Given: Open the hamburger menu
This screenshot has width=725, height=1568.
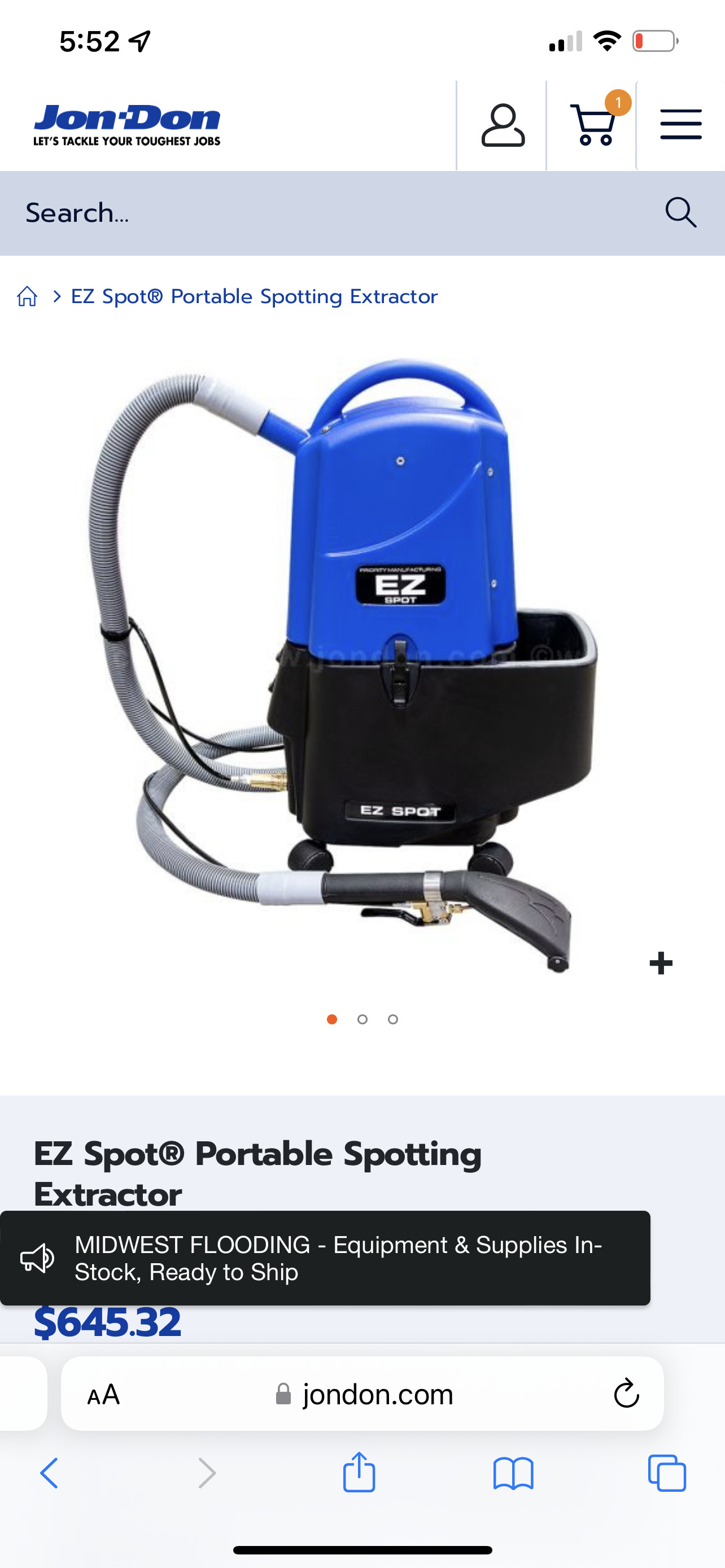Looking at the screenshot, I should (x=680, y=125).
